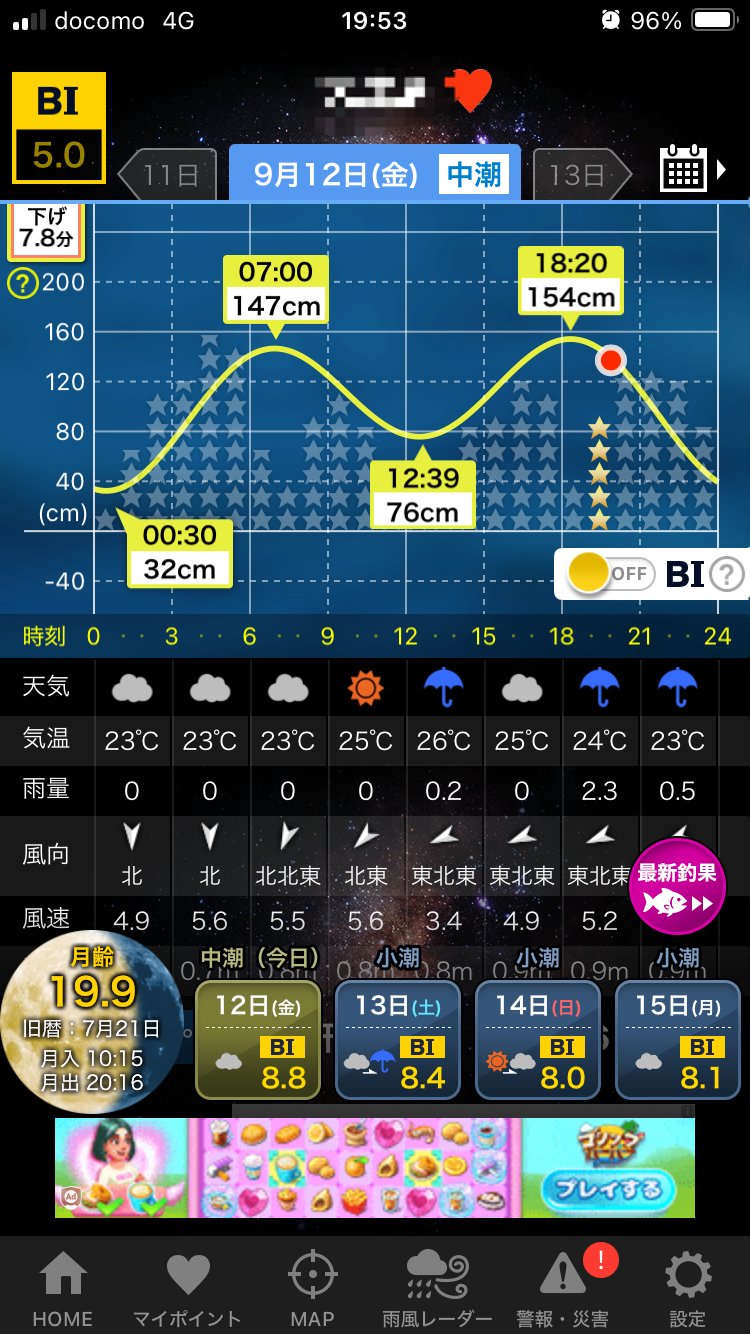The image size is (750, 1334).
Task: Select the 14日(日) forecast card
Action: click(x=537, y=1040)
